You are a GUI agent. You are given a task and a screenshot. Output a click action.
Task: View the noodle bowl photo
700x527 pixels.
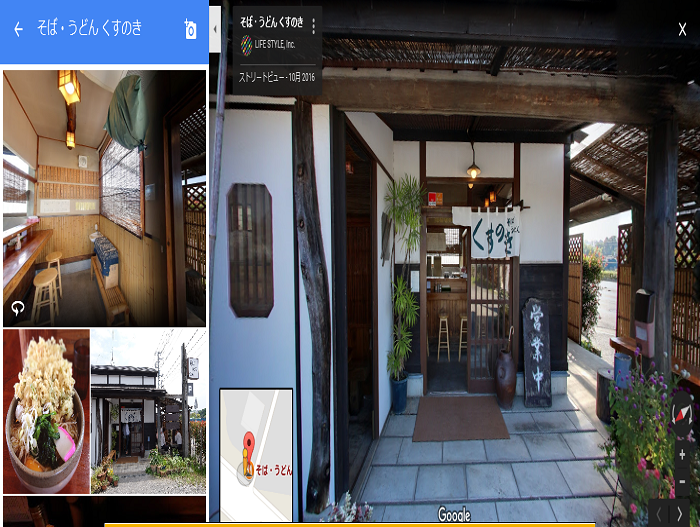(x=46, y=411)
